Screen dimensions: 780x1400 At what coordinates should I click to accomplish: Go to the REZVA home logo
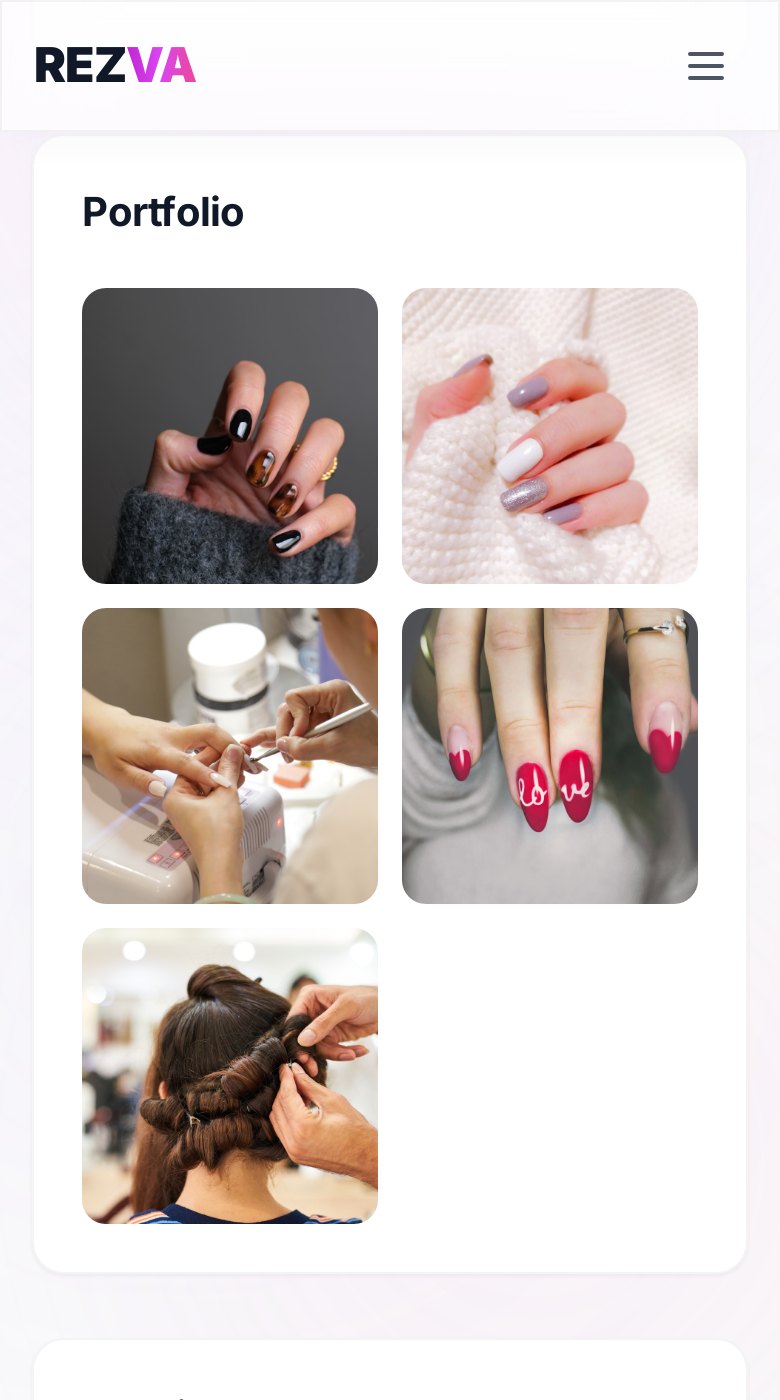coord(116,65)
